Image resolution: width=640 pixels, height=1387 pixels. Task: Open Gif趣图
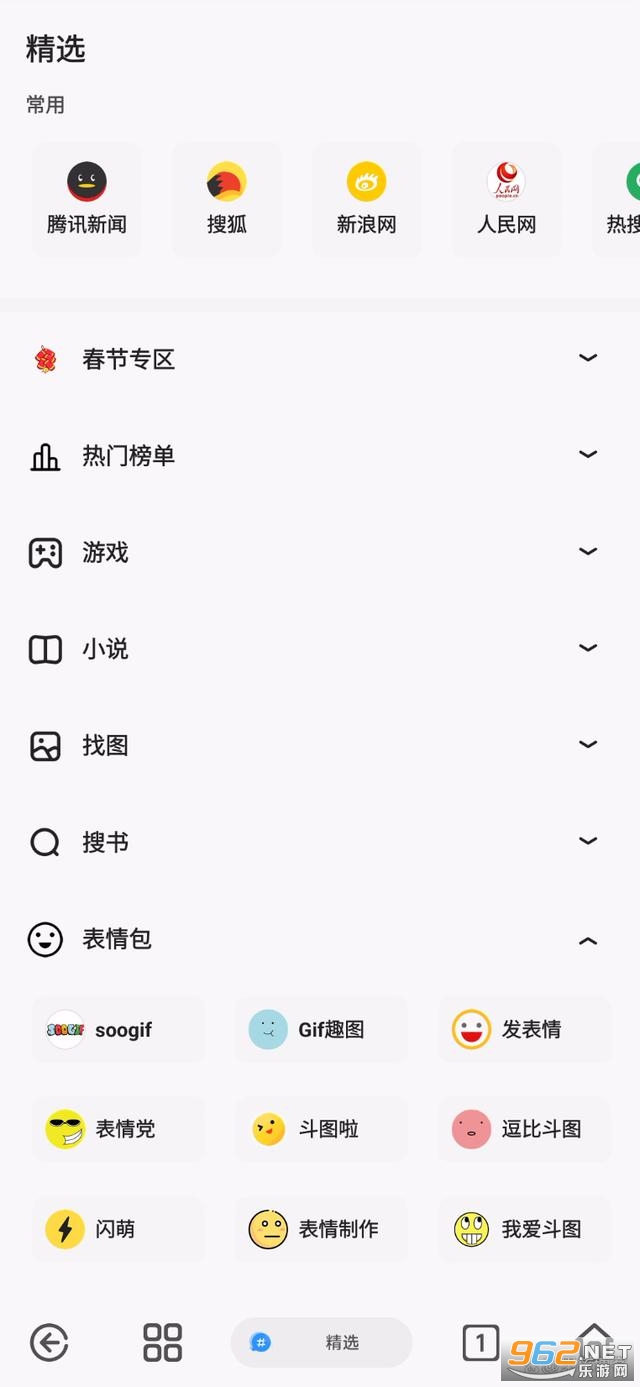[321, 1029]
